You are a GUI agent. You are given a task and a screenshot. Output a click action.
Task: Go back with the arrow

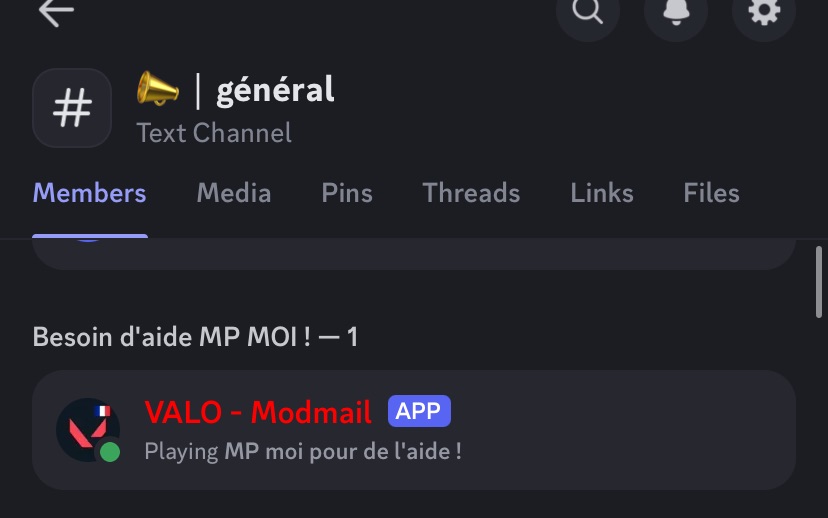tap(57, 12)
